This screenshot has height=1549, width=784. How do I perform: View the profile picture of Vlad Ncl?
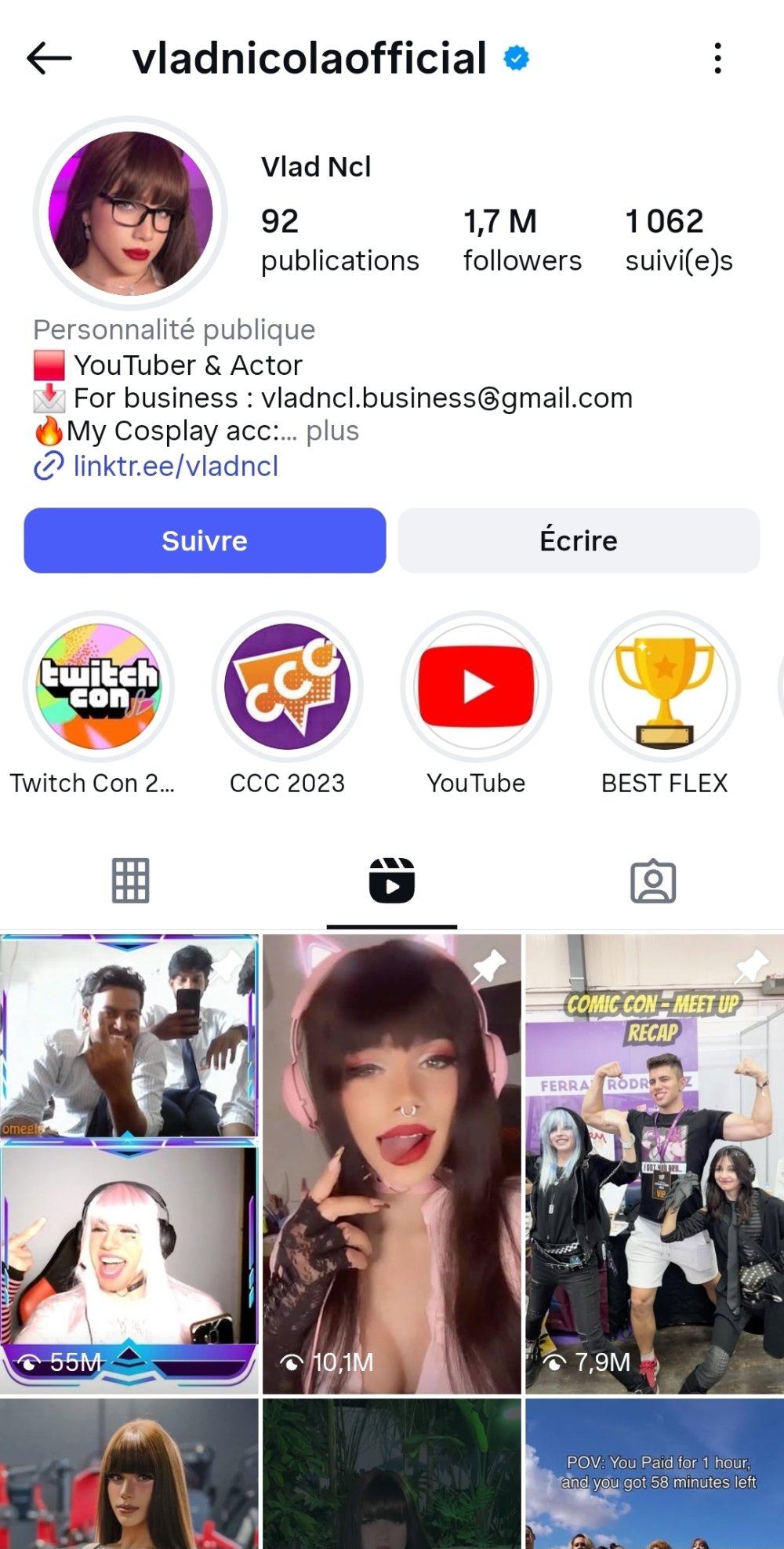(131, 213)
